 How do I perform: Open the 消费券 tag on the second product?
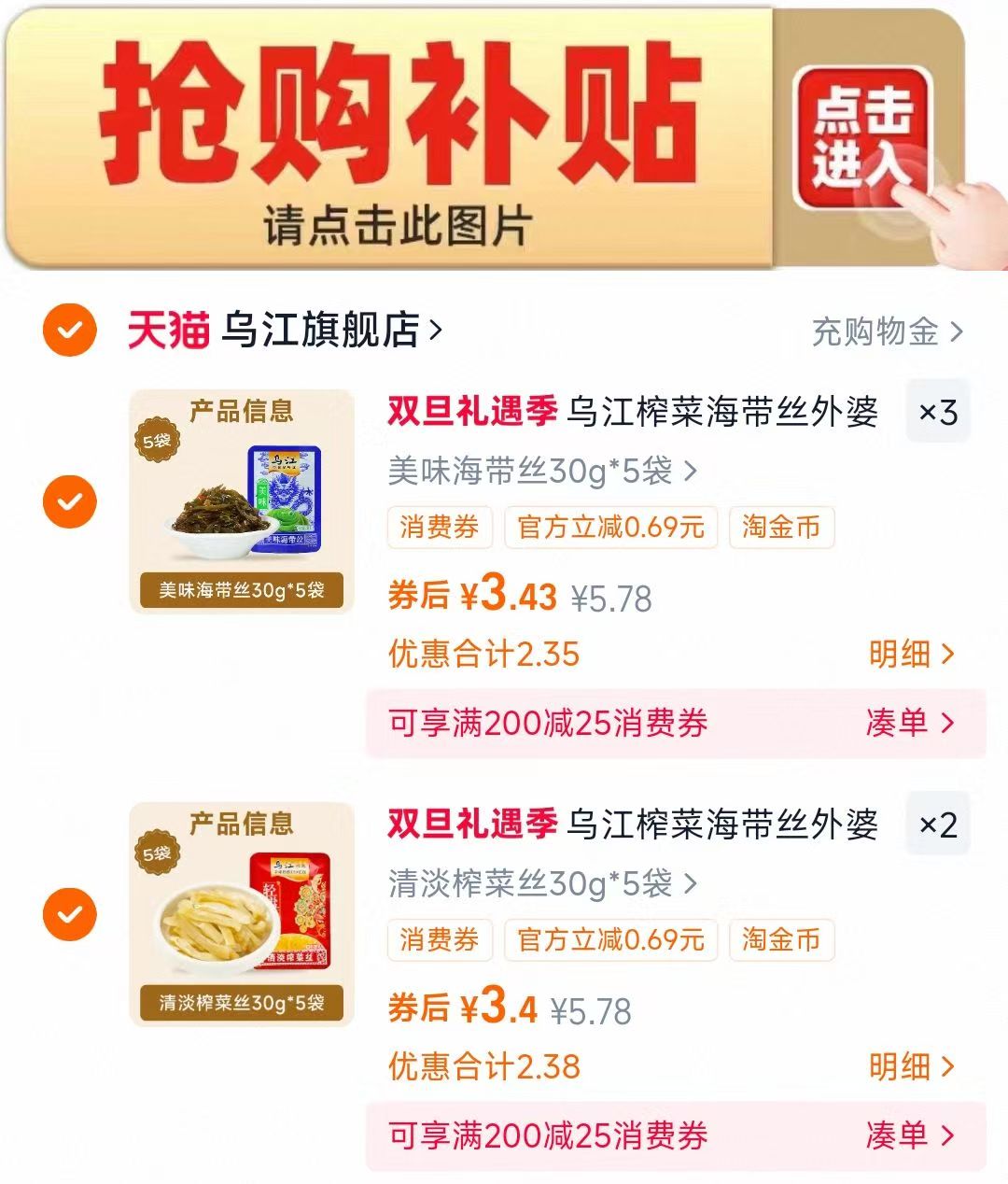[x=439, y=941]
